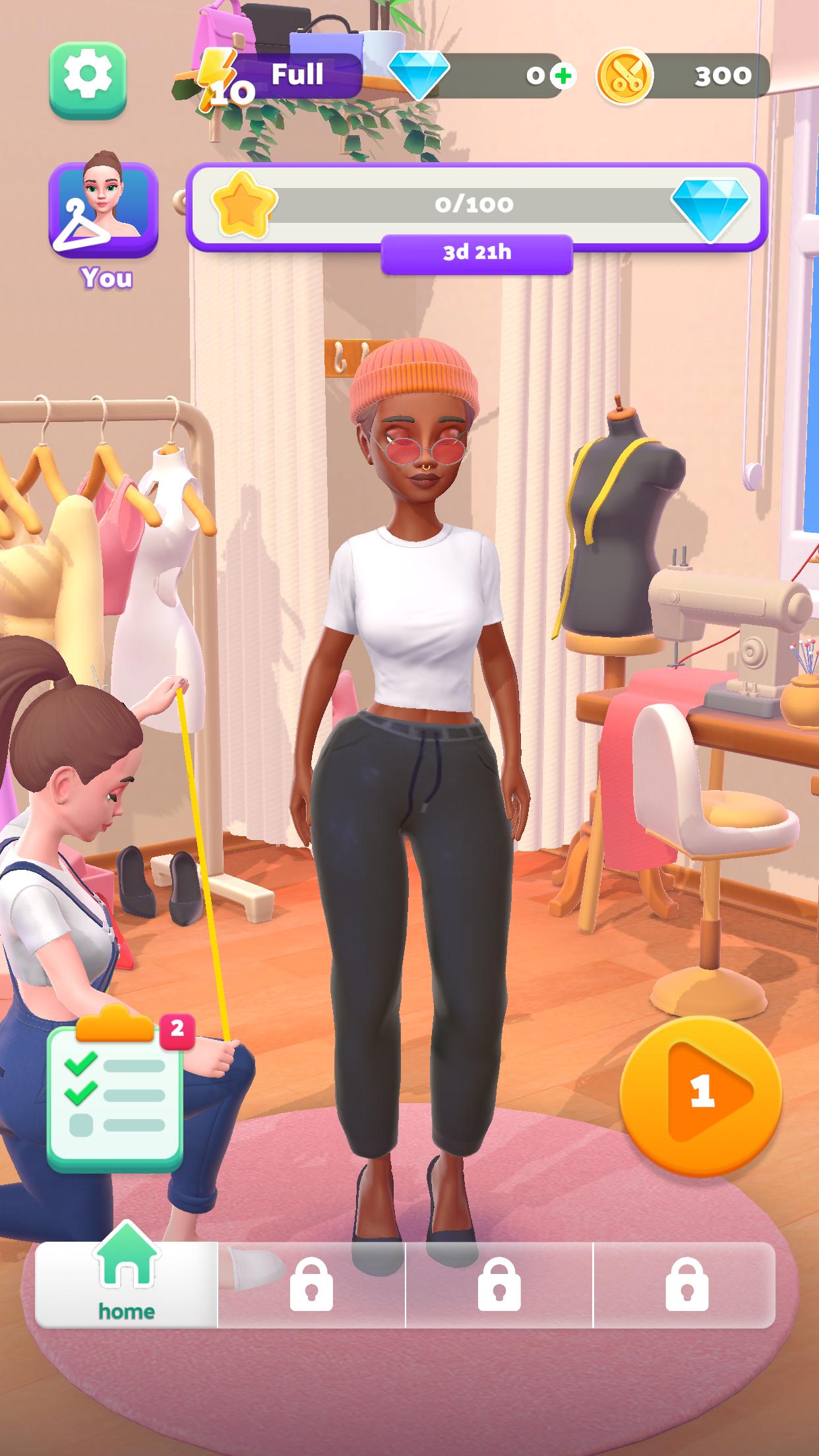This screenshot has width=819, height=1456.
Task: Switch to the home tab
Action: (x=126, y=1285)
